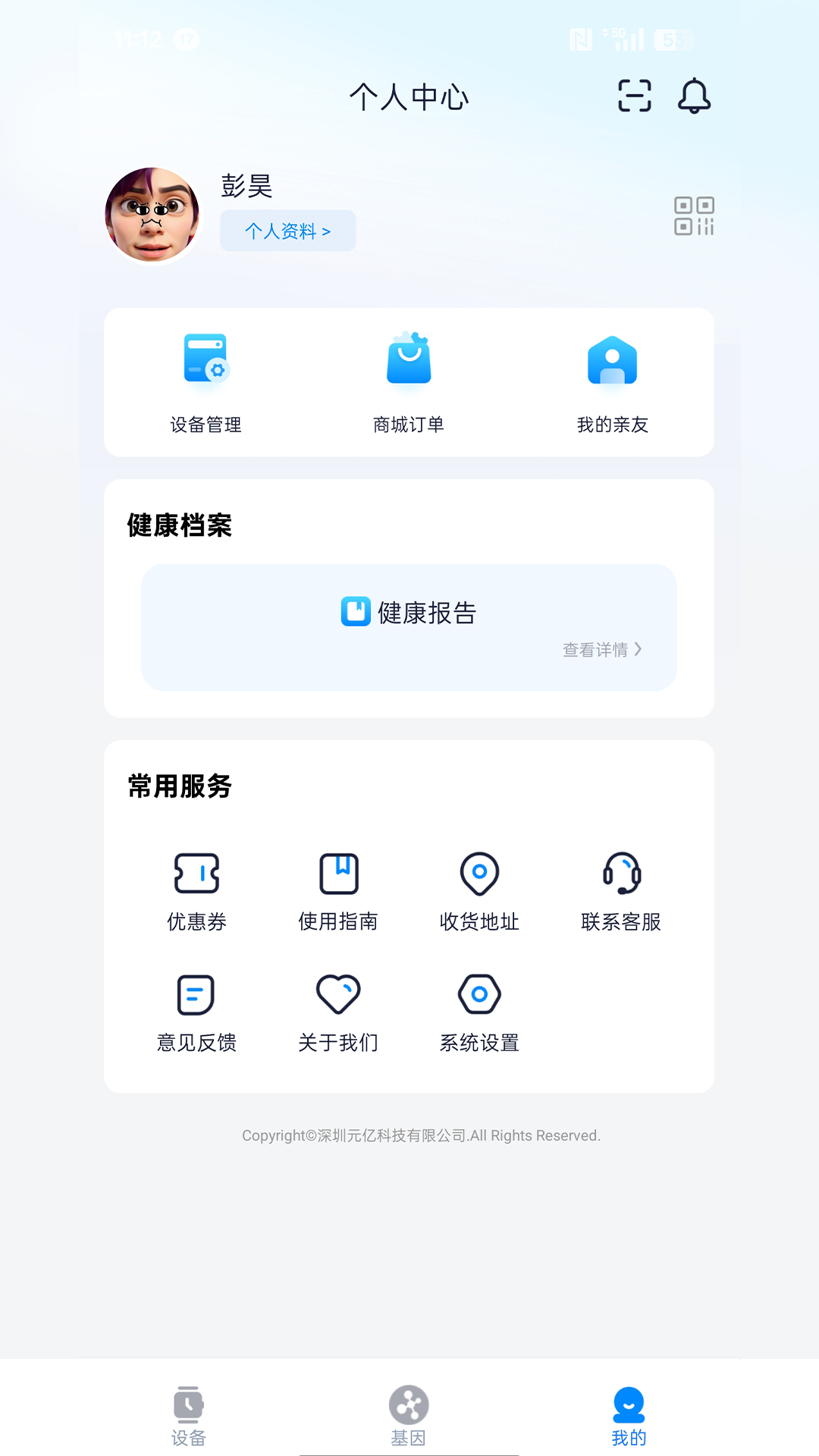Open the notification bell

coord(695,97)
